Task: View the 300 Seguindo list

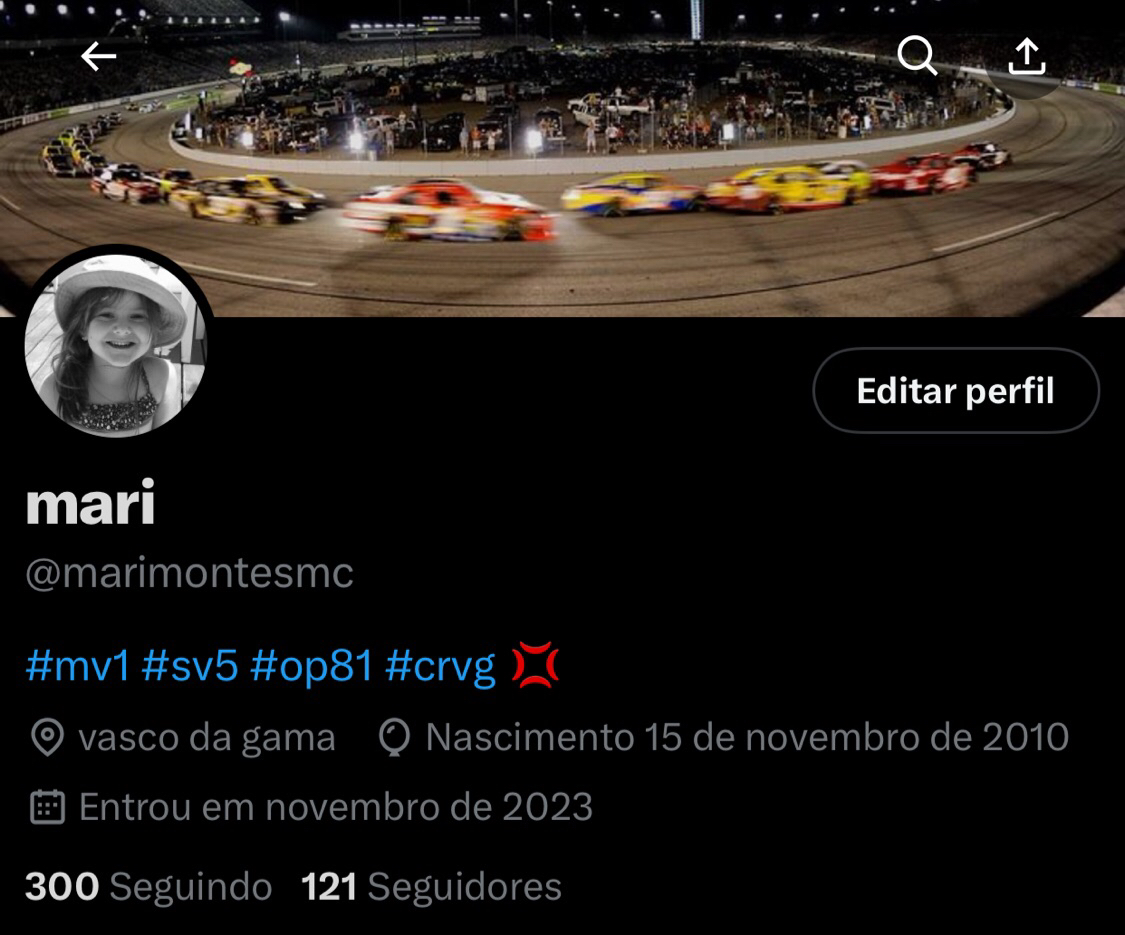Action: coord(148,887)
